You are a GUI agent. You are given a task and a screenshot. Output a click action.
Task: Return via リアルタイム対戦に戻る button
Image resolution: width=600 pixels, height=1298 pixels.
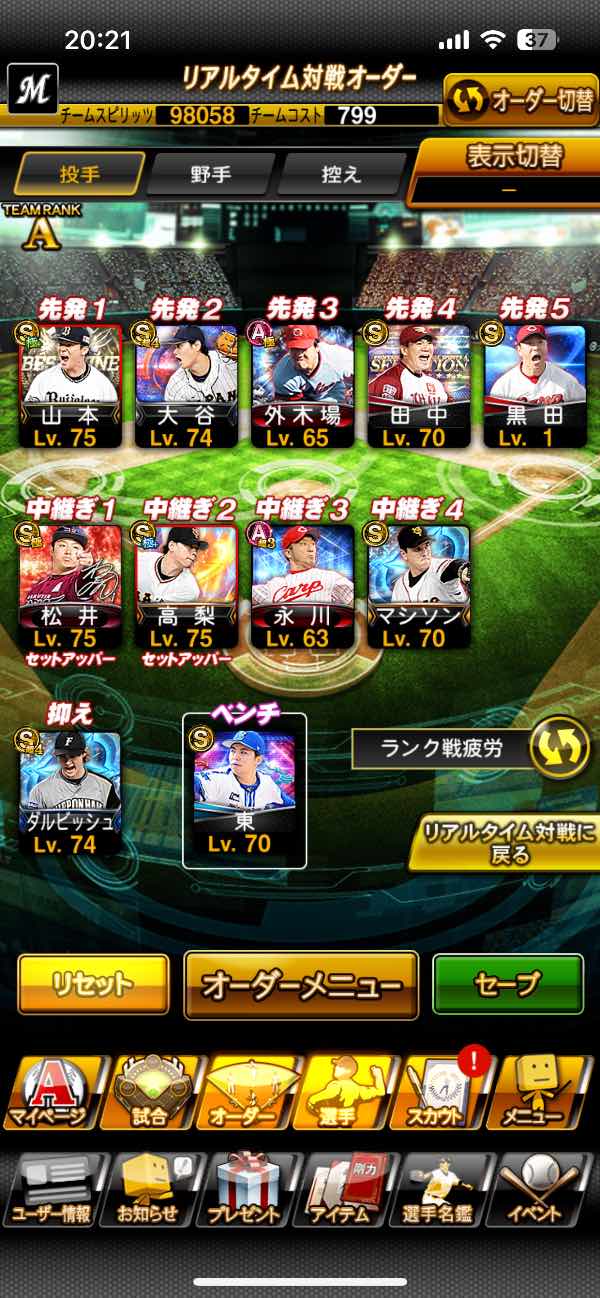(x=503, y=843)
